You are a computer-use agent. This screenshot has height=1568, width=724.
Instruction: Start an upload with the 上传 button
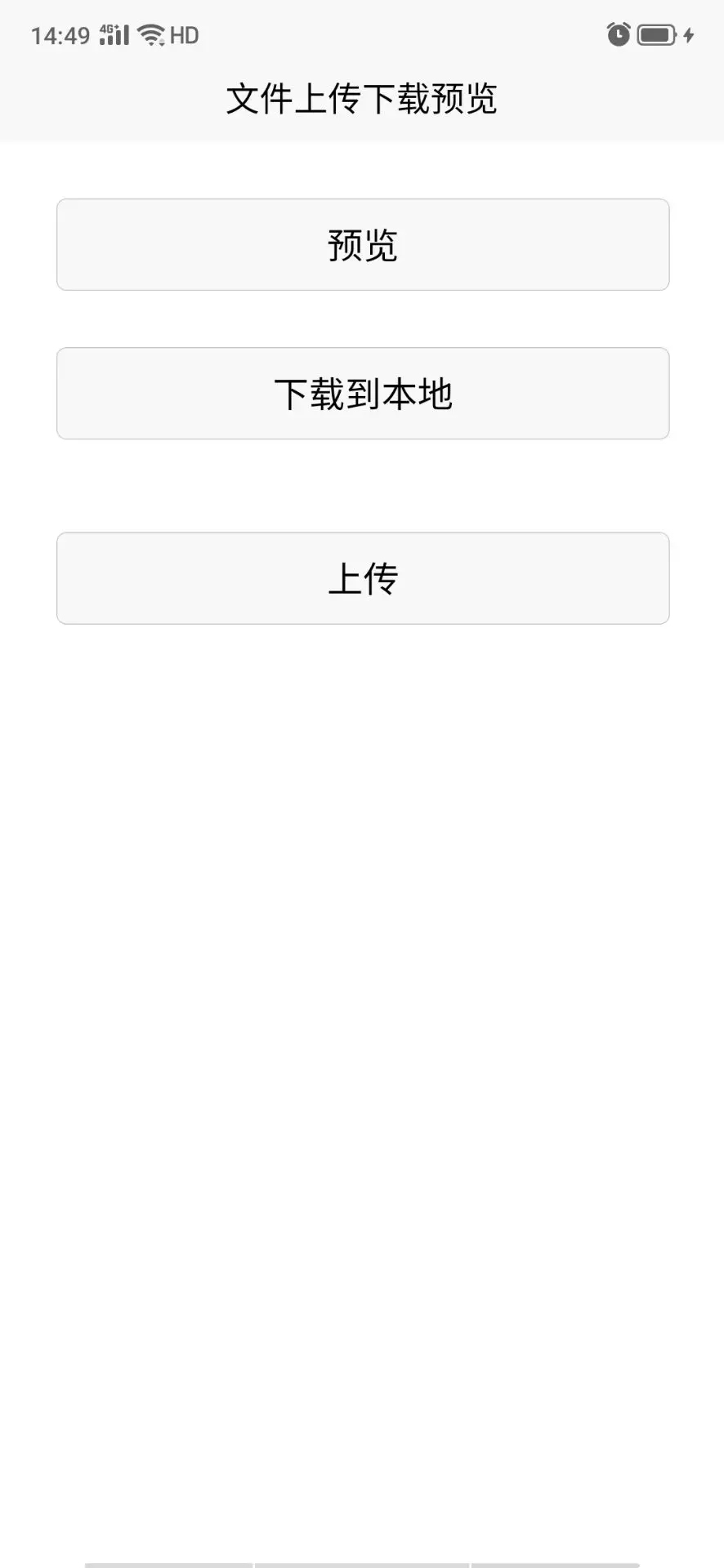362,578
